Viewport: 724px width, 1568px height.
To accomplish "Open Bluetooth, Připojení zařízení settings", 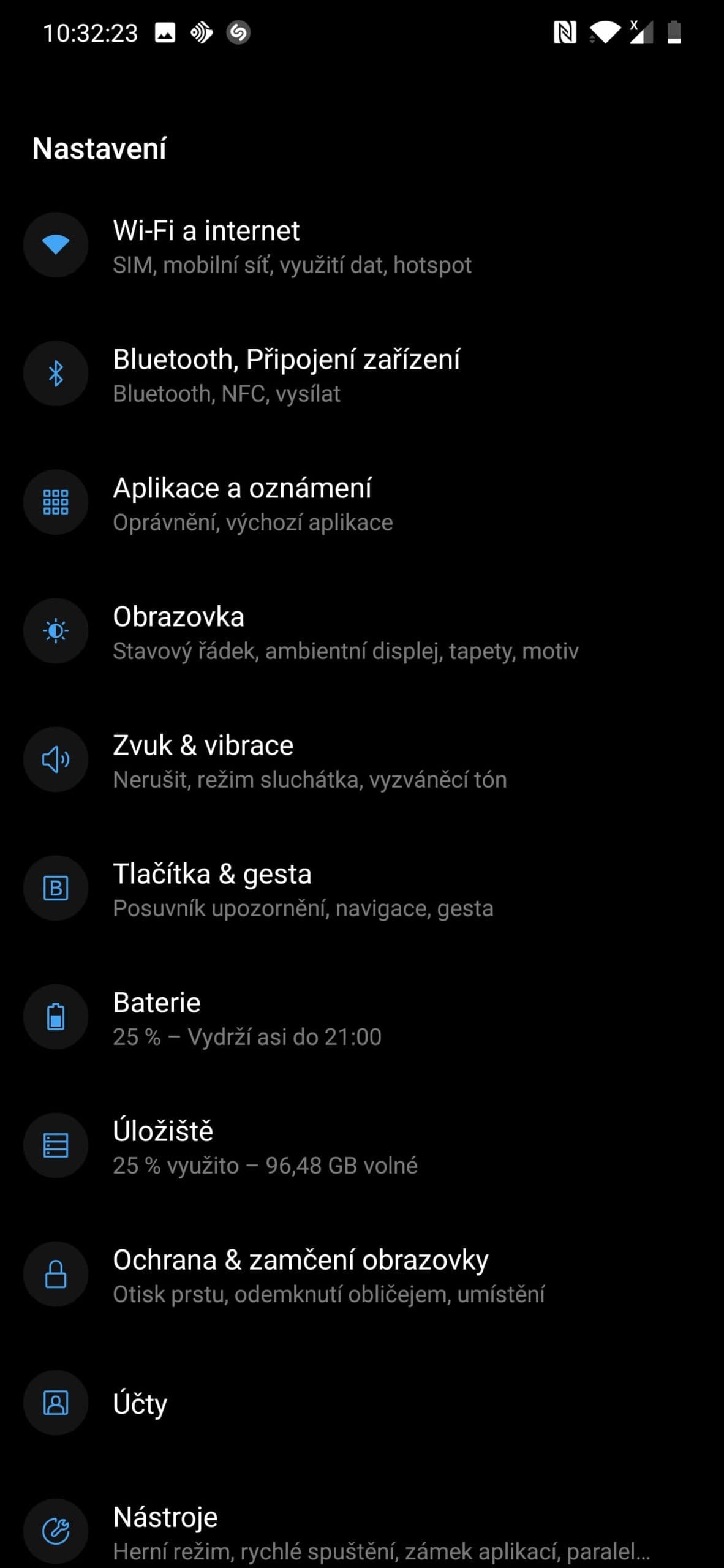I will [x=287, y=375].
